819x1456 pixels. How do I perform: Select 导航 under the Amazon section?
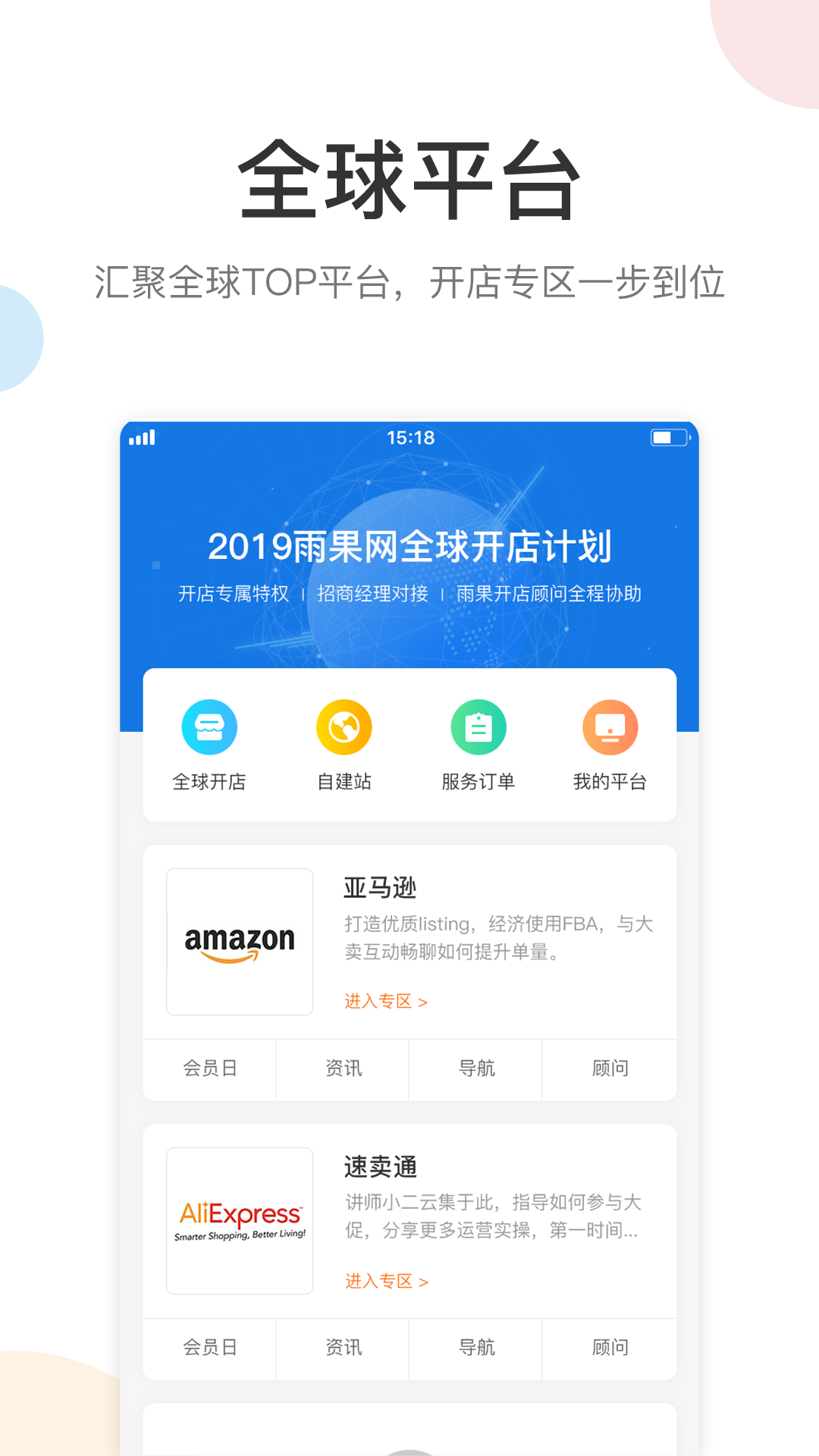click(x=476, y=1069)
